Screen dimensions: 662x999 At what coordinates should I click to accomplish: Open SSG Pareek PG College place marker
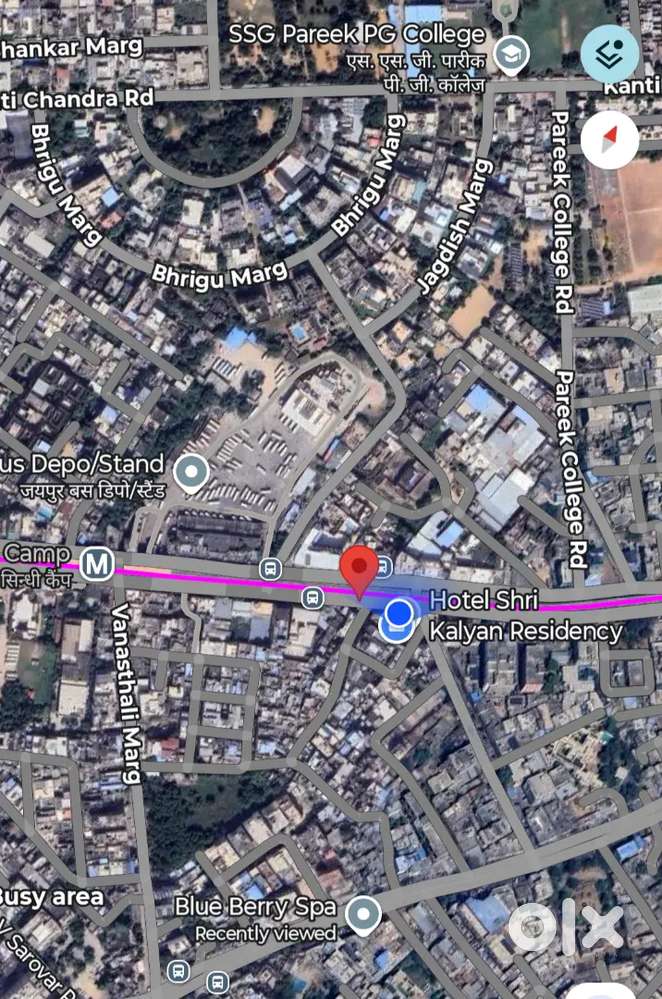pos(512,56)
